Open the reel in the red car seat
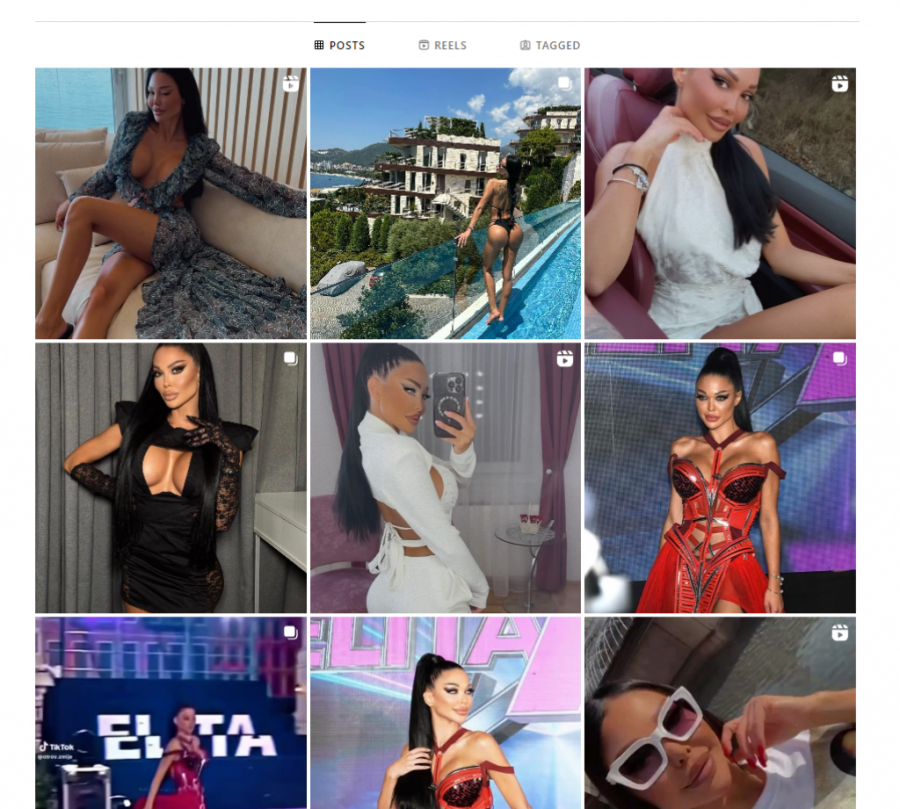This screenshot has width=900, height=809. (720, 203)
